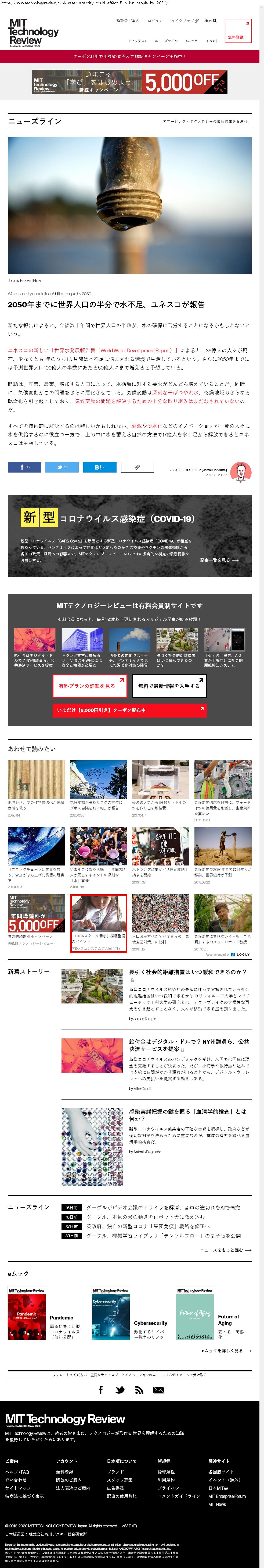Open the RSS feed icon in the footer

(x=139, y=1390)
